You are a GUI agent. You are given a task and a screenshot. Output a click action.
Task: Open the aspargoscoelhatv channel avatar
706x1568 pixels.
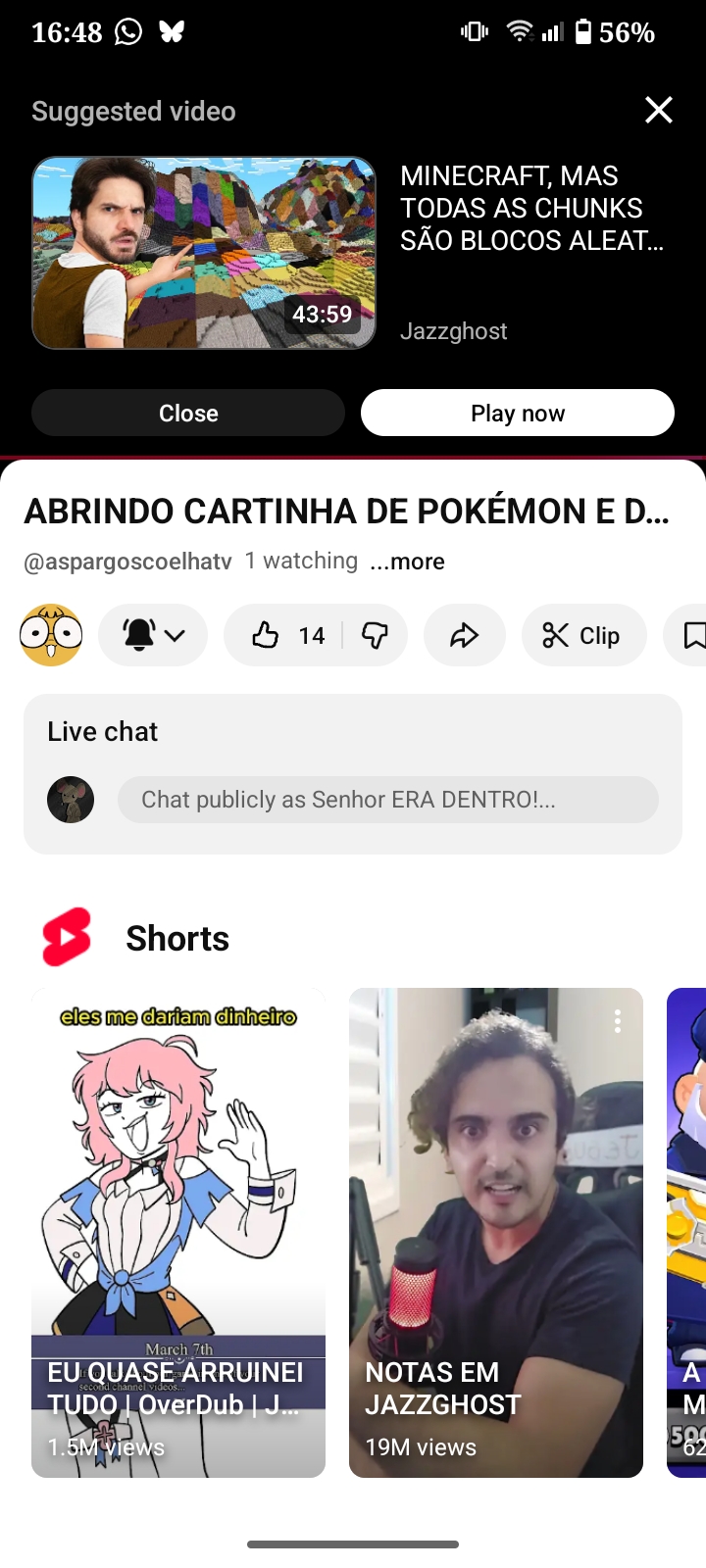coord(51,635)
